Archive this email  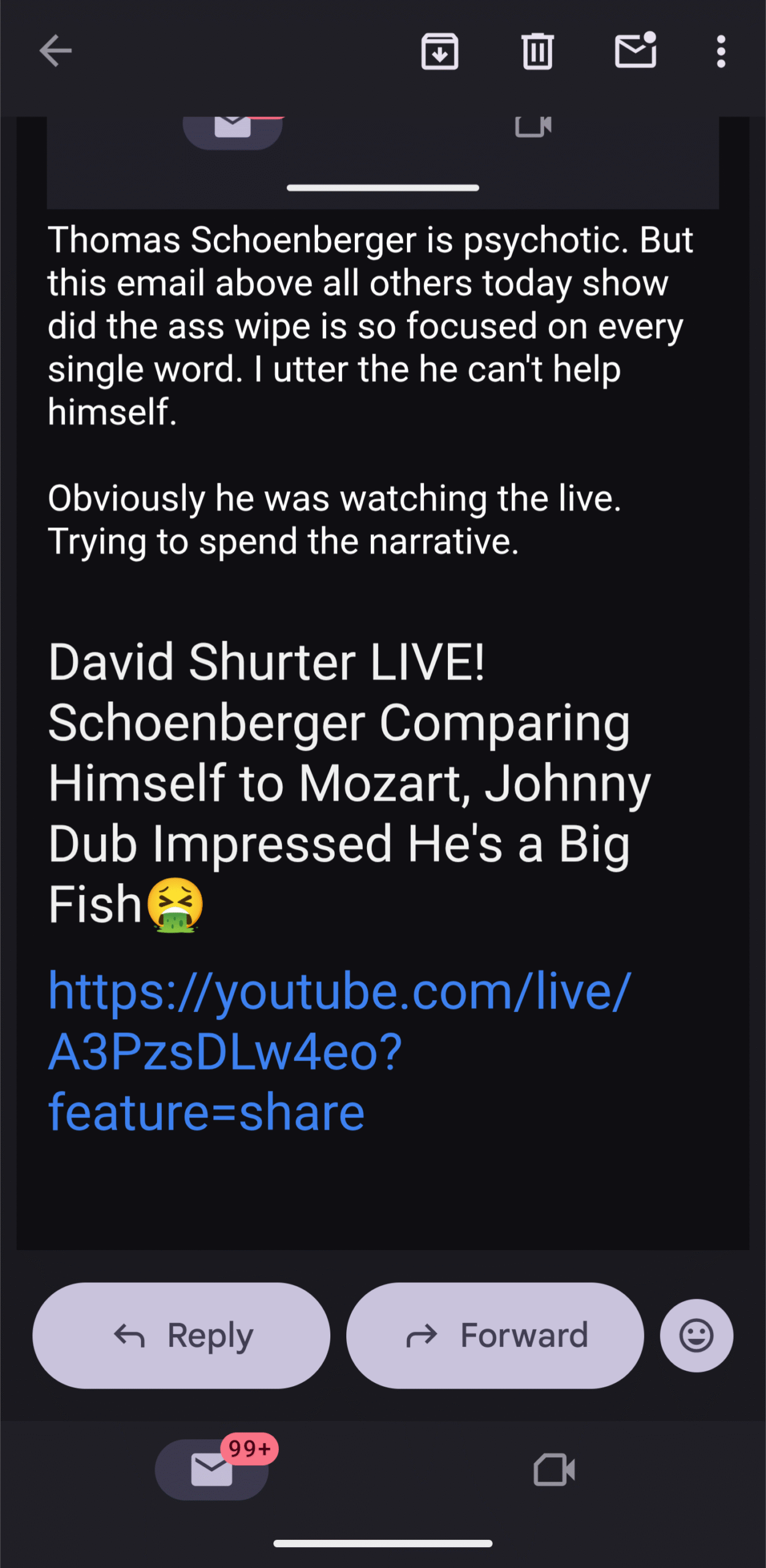click(439, 51)
